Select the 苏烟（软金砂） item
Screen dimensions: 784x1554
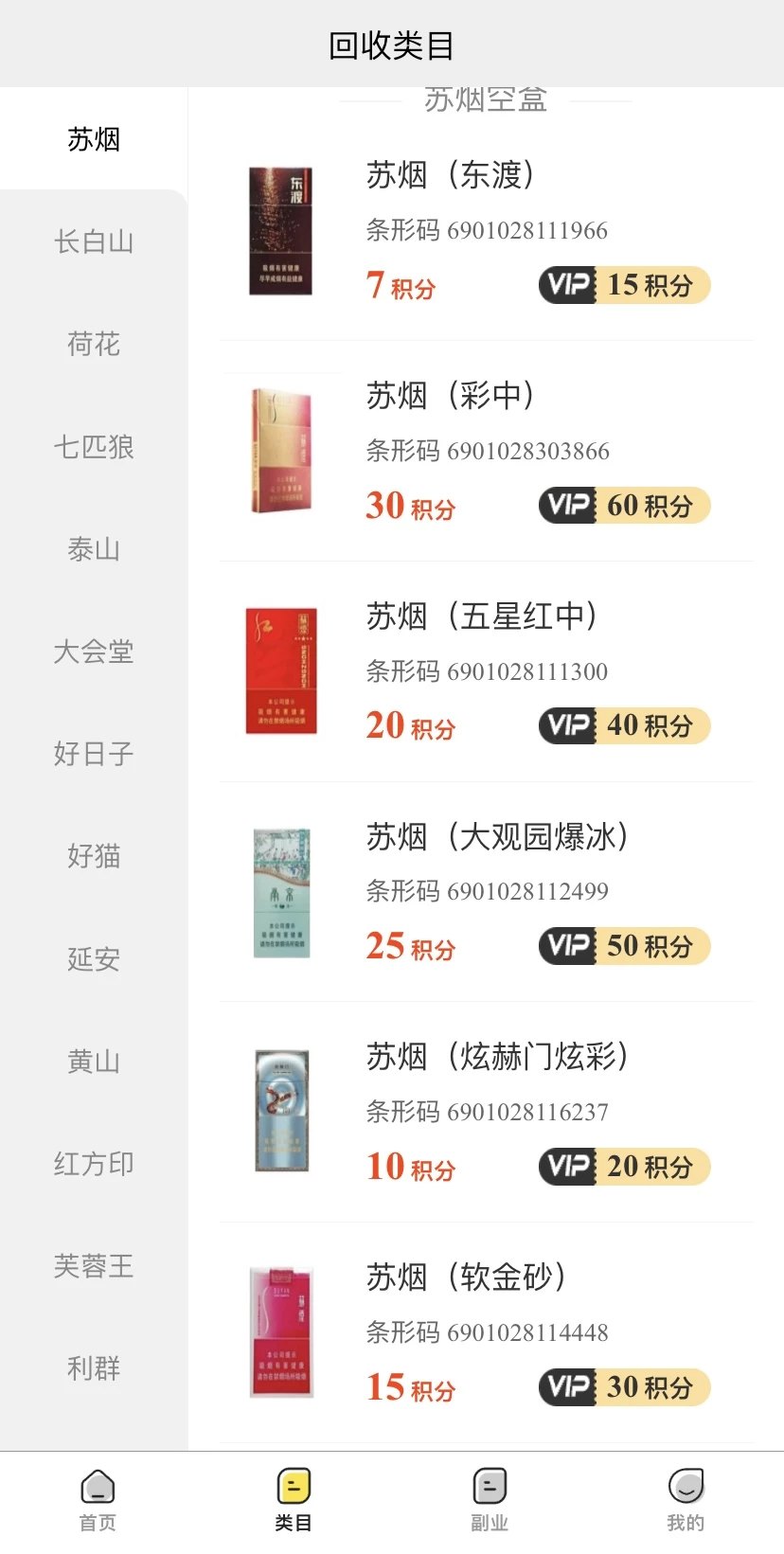486,1332
